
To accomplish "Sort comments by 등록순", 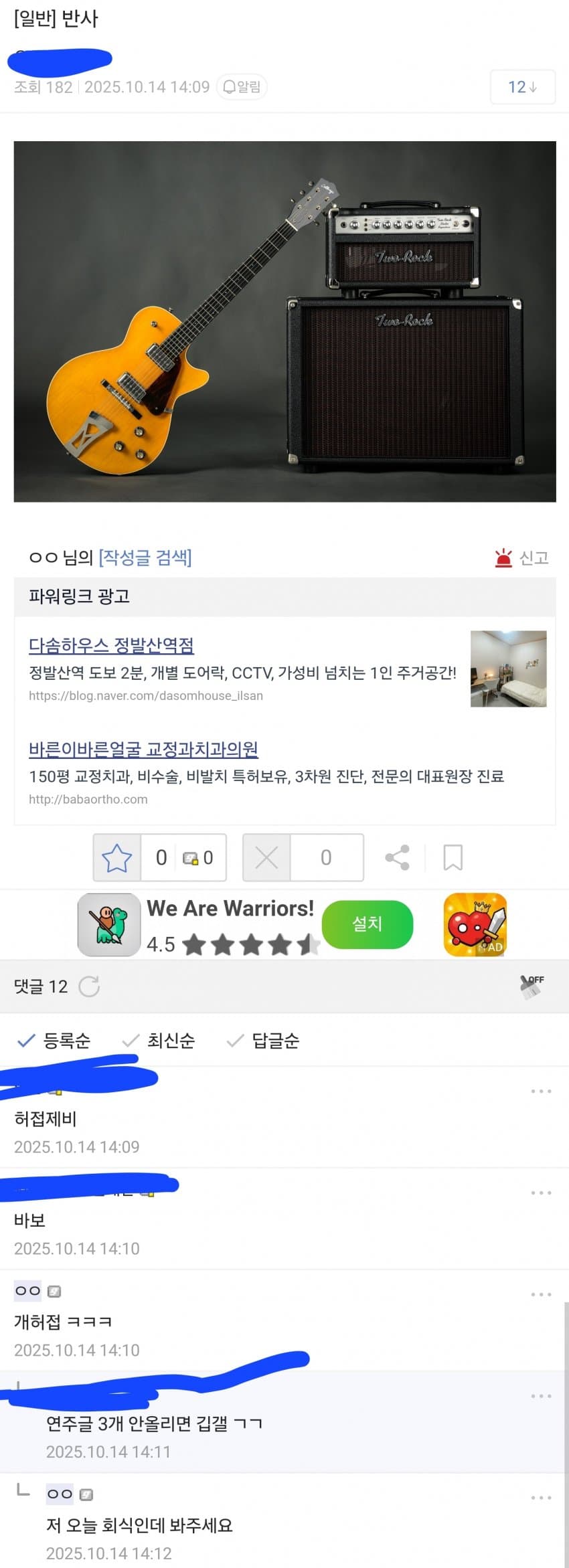I will pos(55,1041).
